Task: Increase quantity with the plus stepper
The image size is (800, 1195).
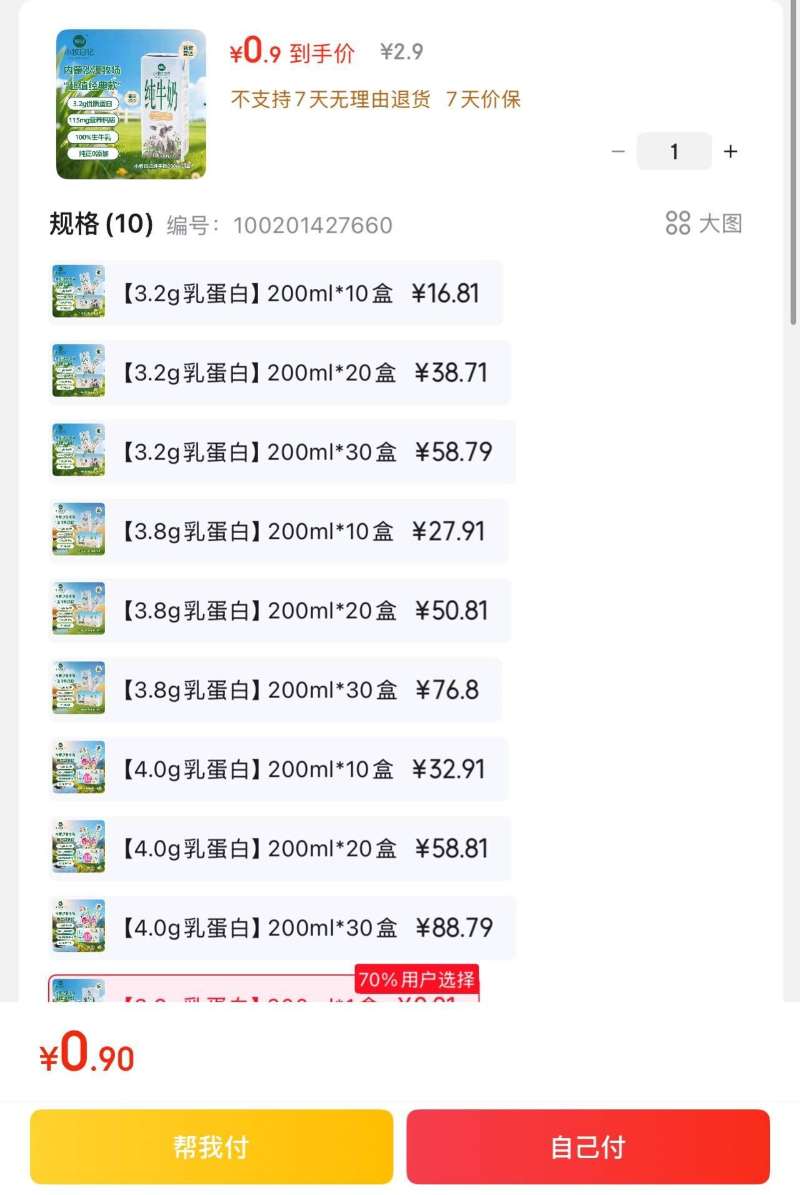Action: 731,151
